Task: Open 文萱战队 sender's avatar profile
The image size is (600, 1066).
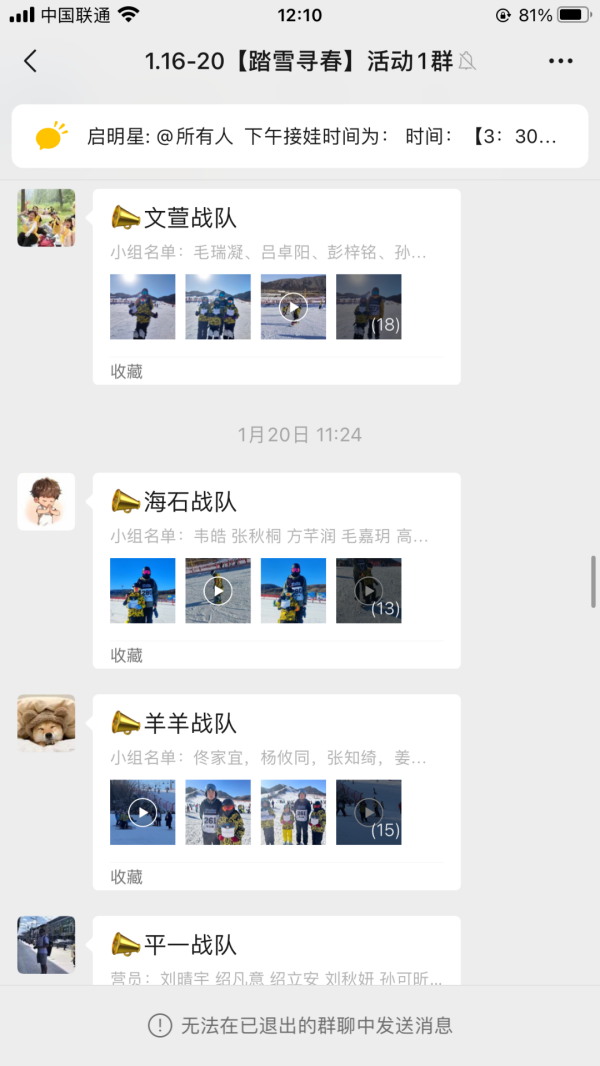Action: click(46, 218)
